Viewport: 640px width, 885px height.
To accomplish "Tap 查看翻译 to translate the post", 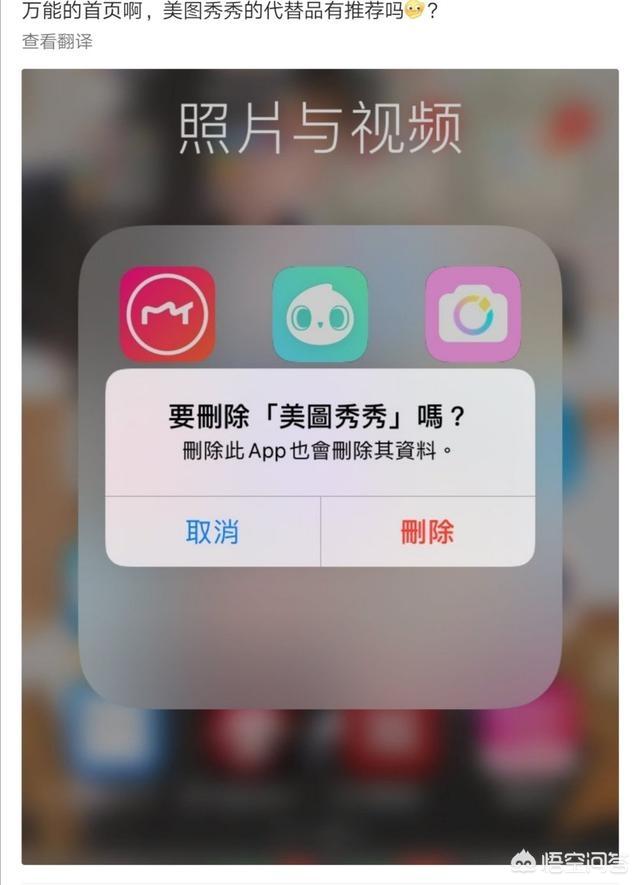I will pos(57,42).
